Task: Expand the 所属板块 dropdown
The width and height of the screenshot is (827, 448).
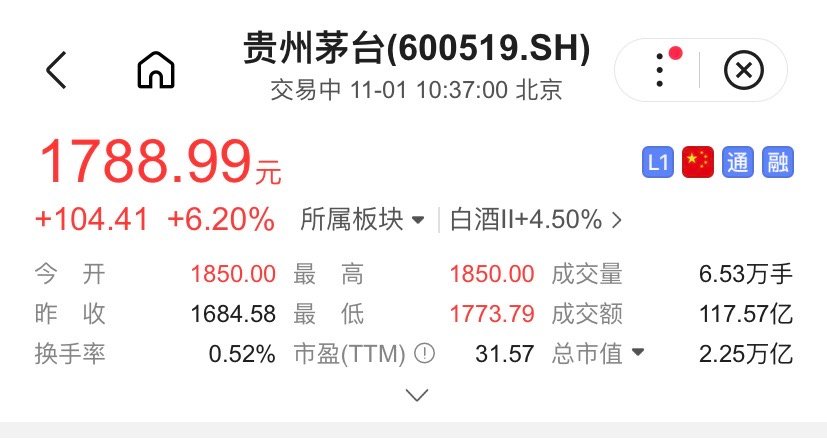Action: (362, 220)
